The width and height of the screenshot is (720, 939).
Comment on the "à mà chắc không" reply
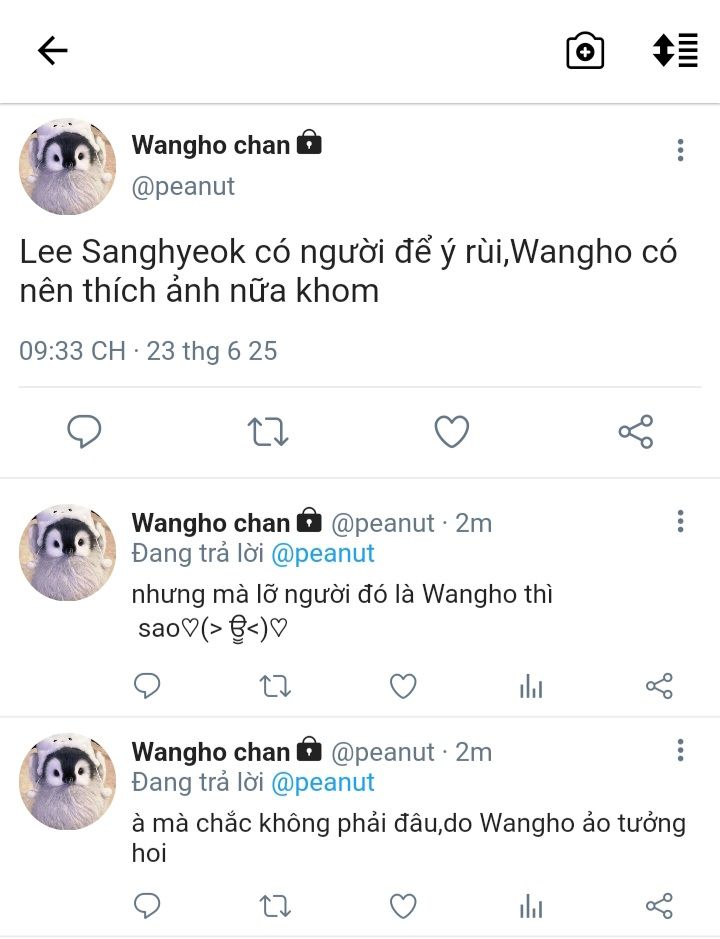147,906
